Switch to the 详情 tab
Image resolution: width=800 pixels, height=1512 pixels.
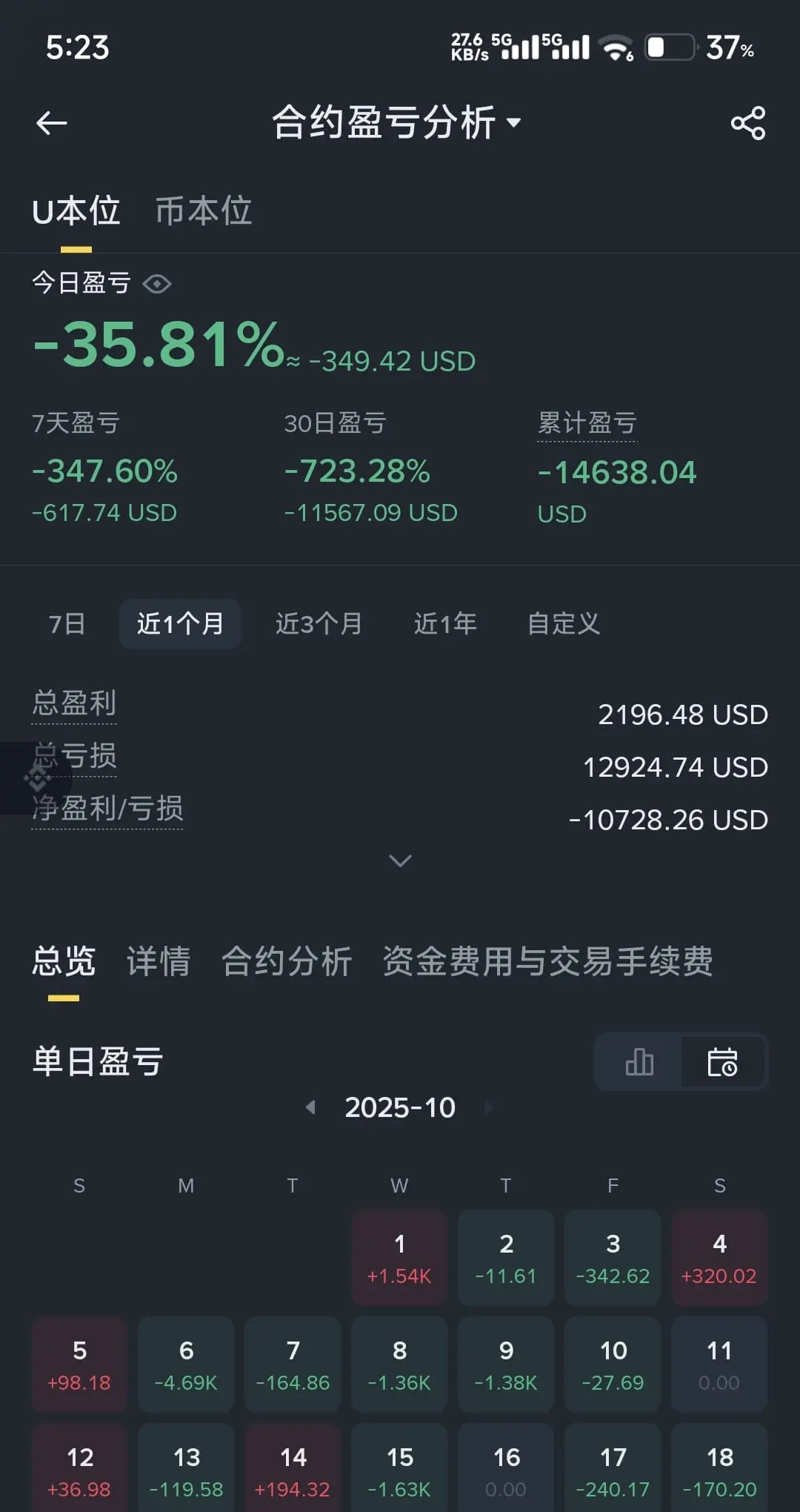click(x=159, y=961)
